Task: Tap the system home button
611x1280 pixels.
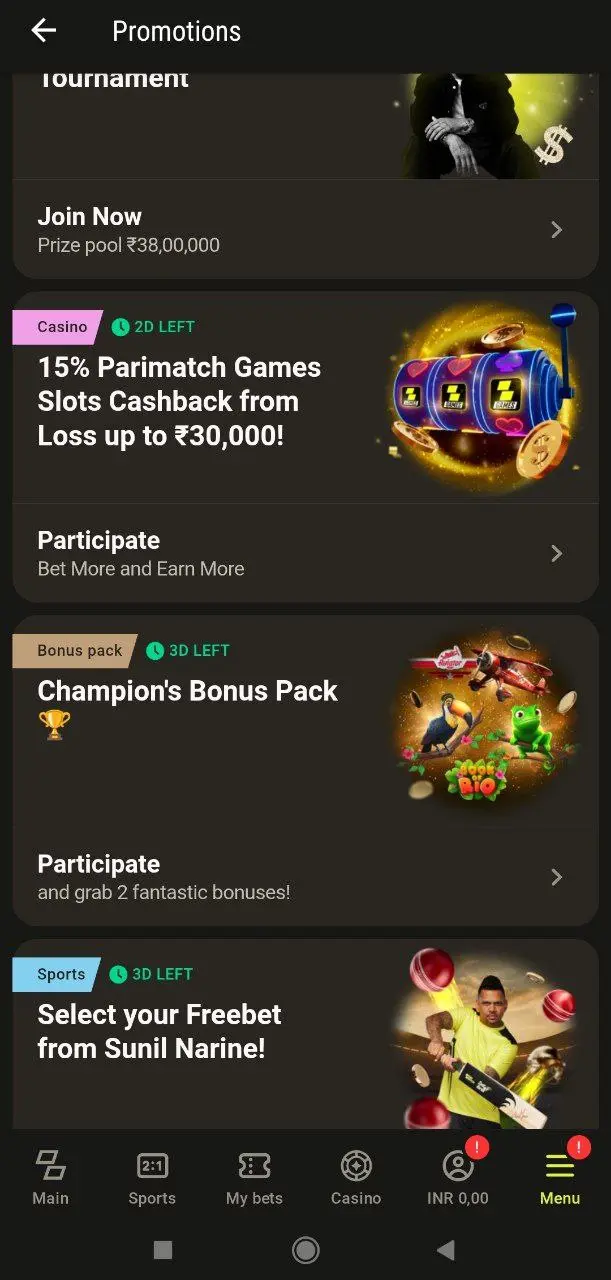Action: point(305,1250)
